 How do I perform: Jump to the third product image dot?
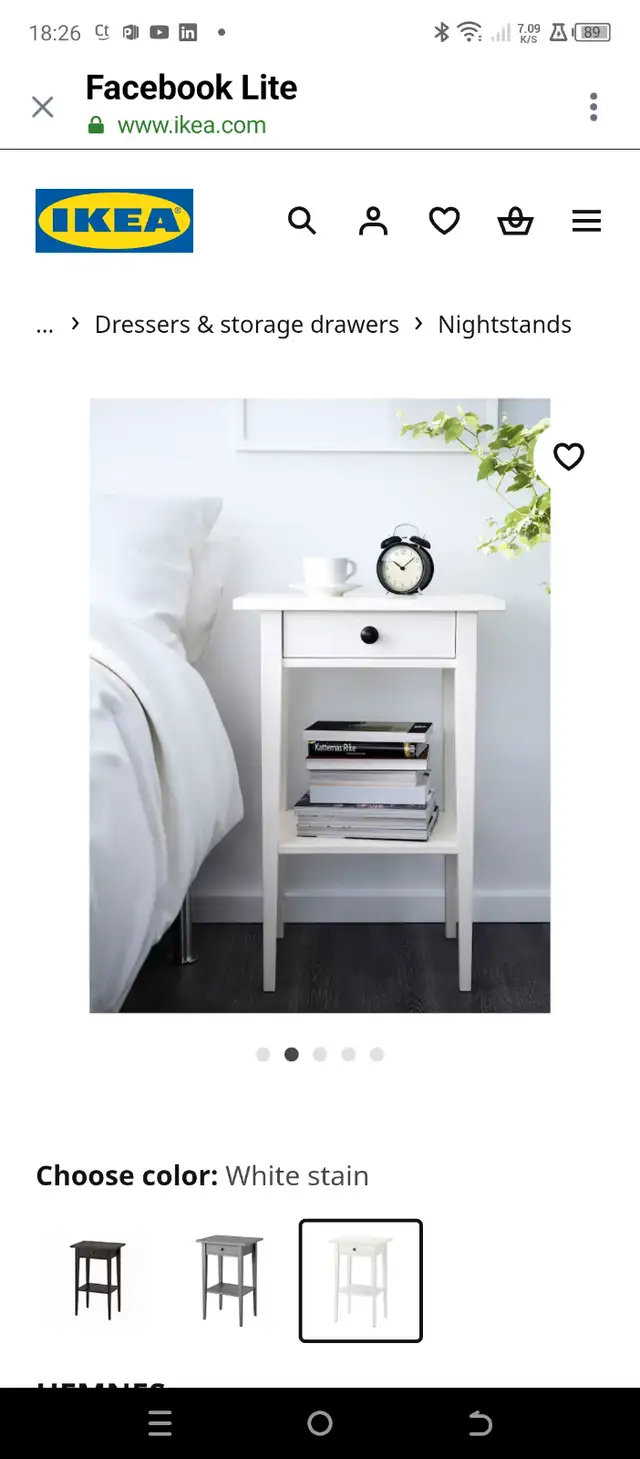pos(320,1054)
